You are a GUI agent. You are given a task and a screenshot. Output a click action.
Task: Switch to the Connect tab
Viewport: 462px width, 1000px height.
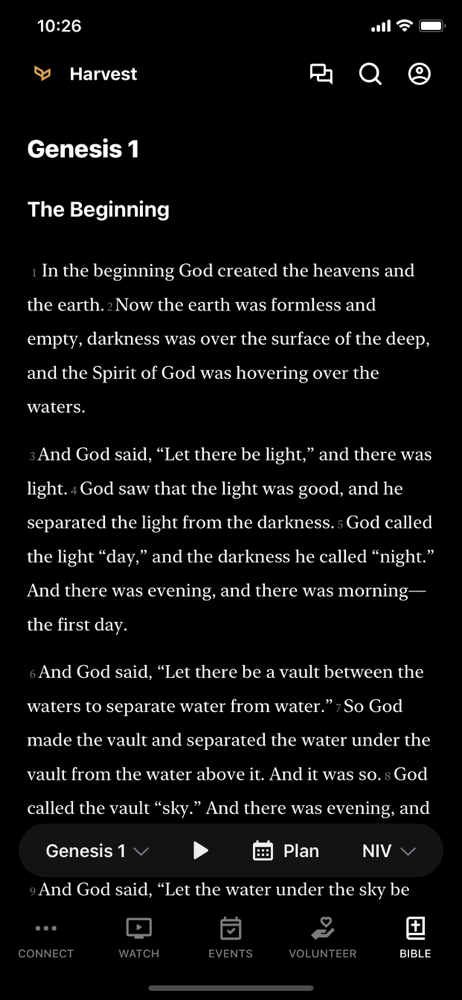pos(46,940)
